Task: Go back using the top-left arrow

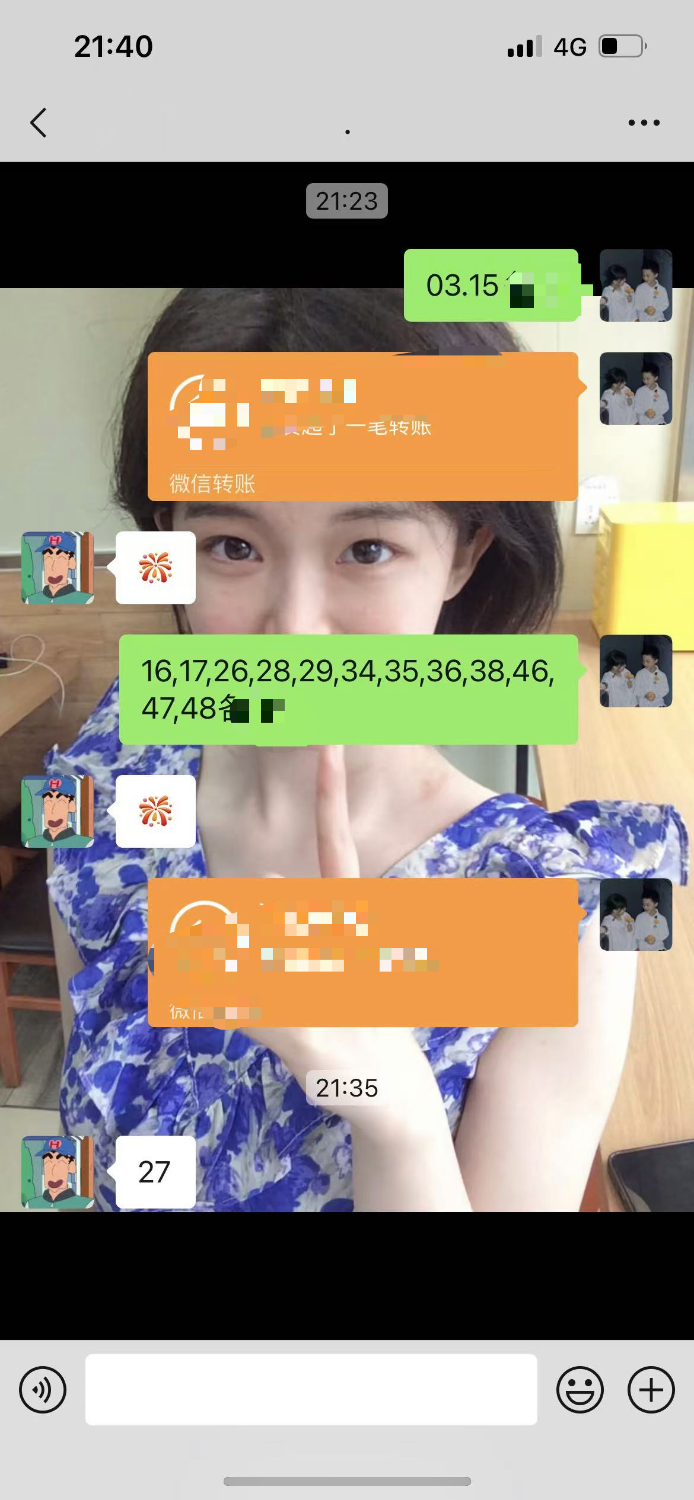Action: (x=38, y=123)
